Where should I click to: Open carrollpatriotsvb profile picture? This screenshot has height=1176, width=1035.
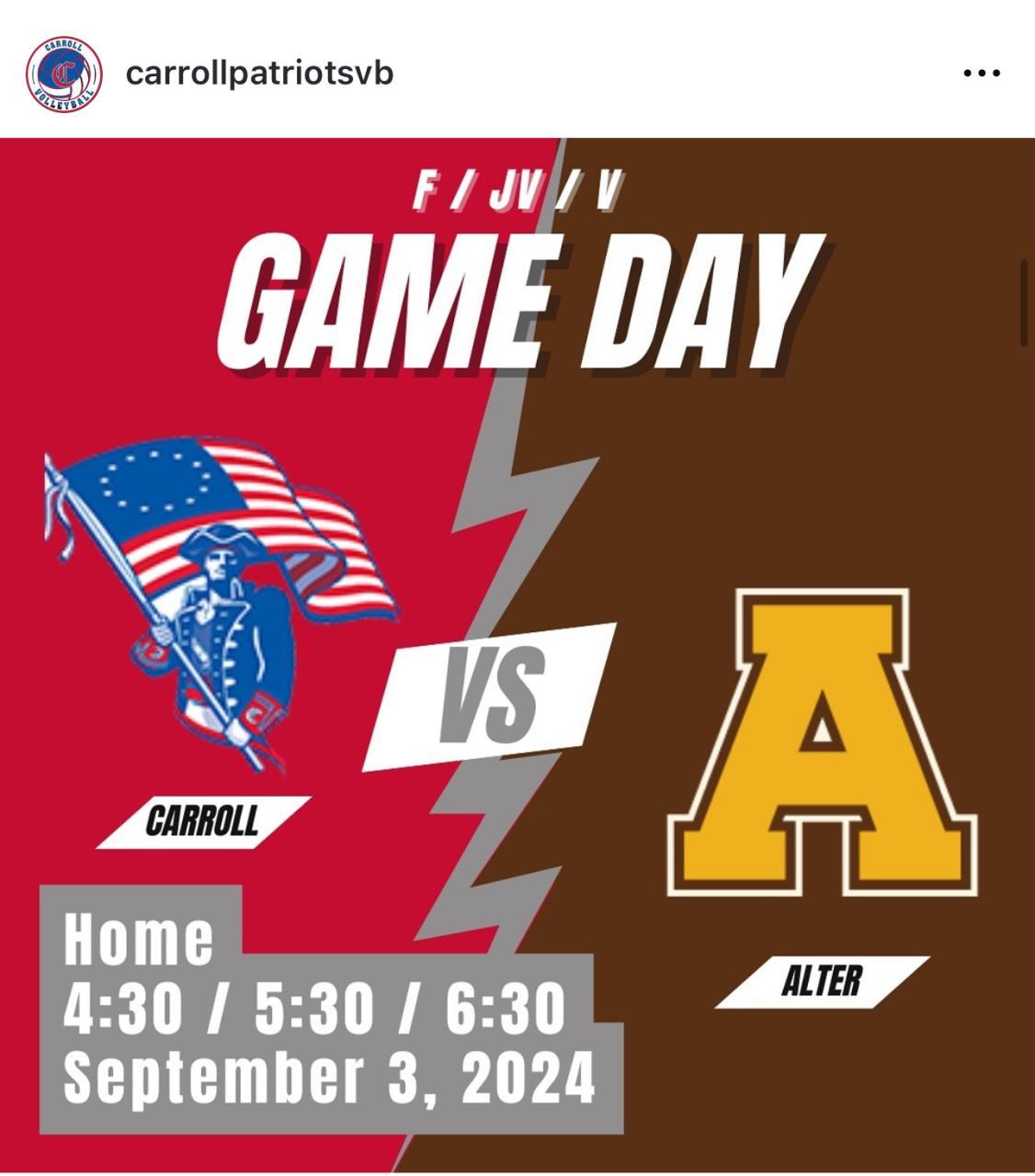coord(63,73)
